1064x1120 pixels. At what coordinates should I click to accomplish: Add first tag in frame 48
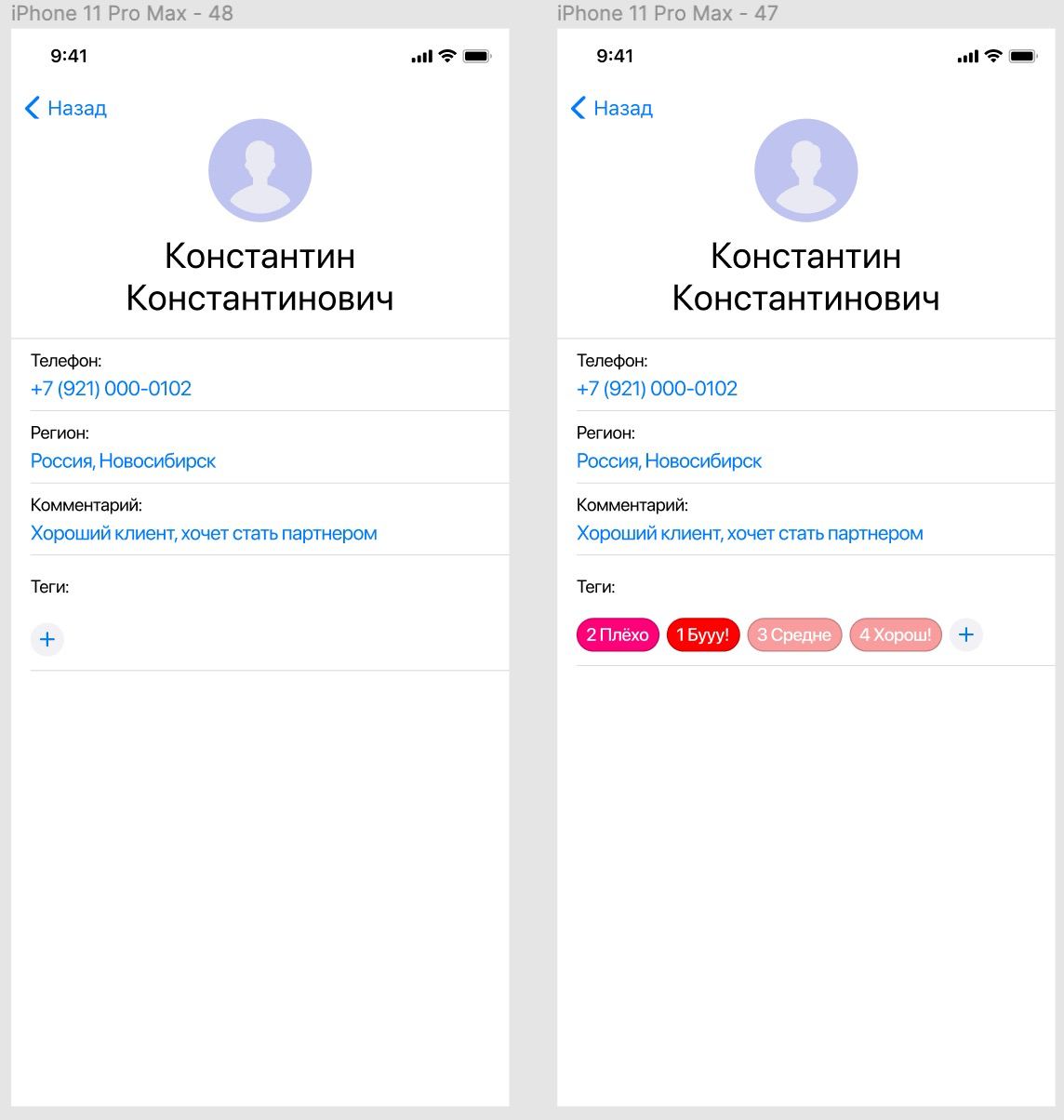click(x=47, y=639)
